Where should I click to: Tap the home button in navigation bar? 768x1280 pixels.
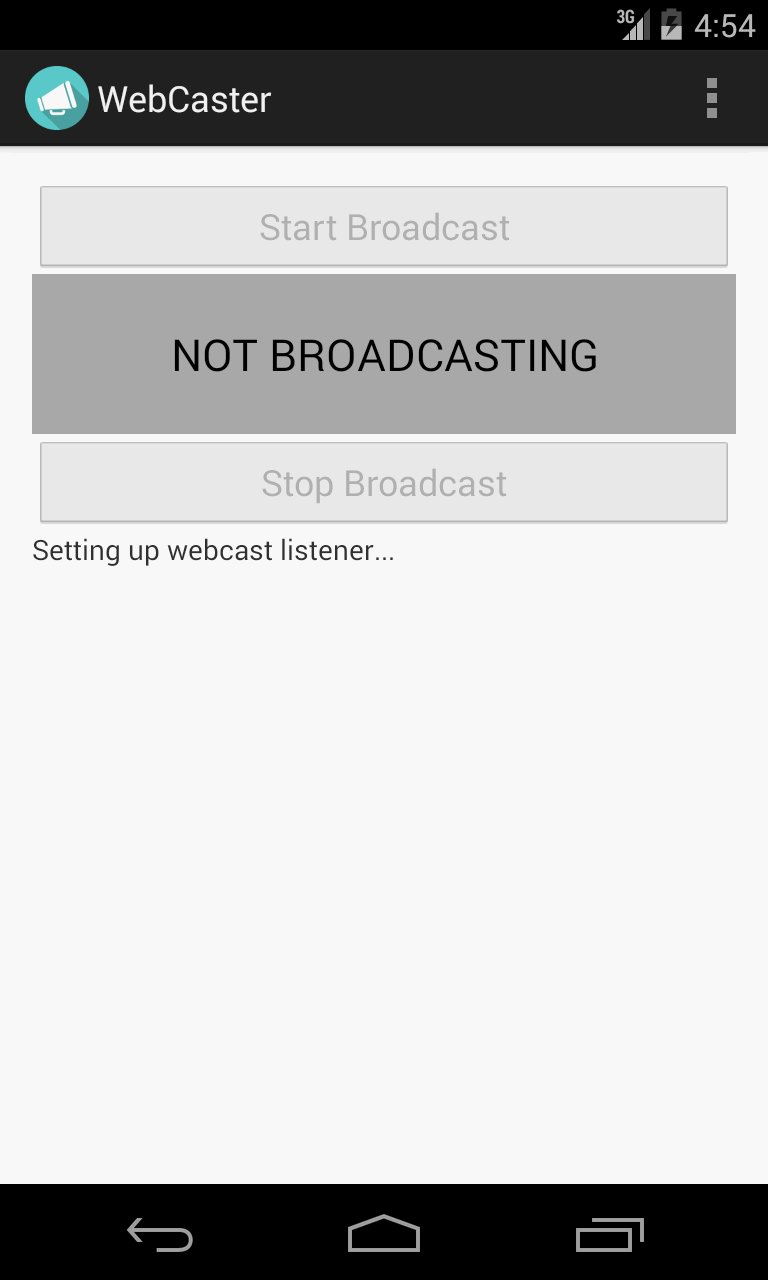[x=384, y=1235]
